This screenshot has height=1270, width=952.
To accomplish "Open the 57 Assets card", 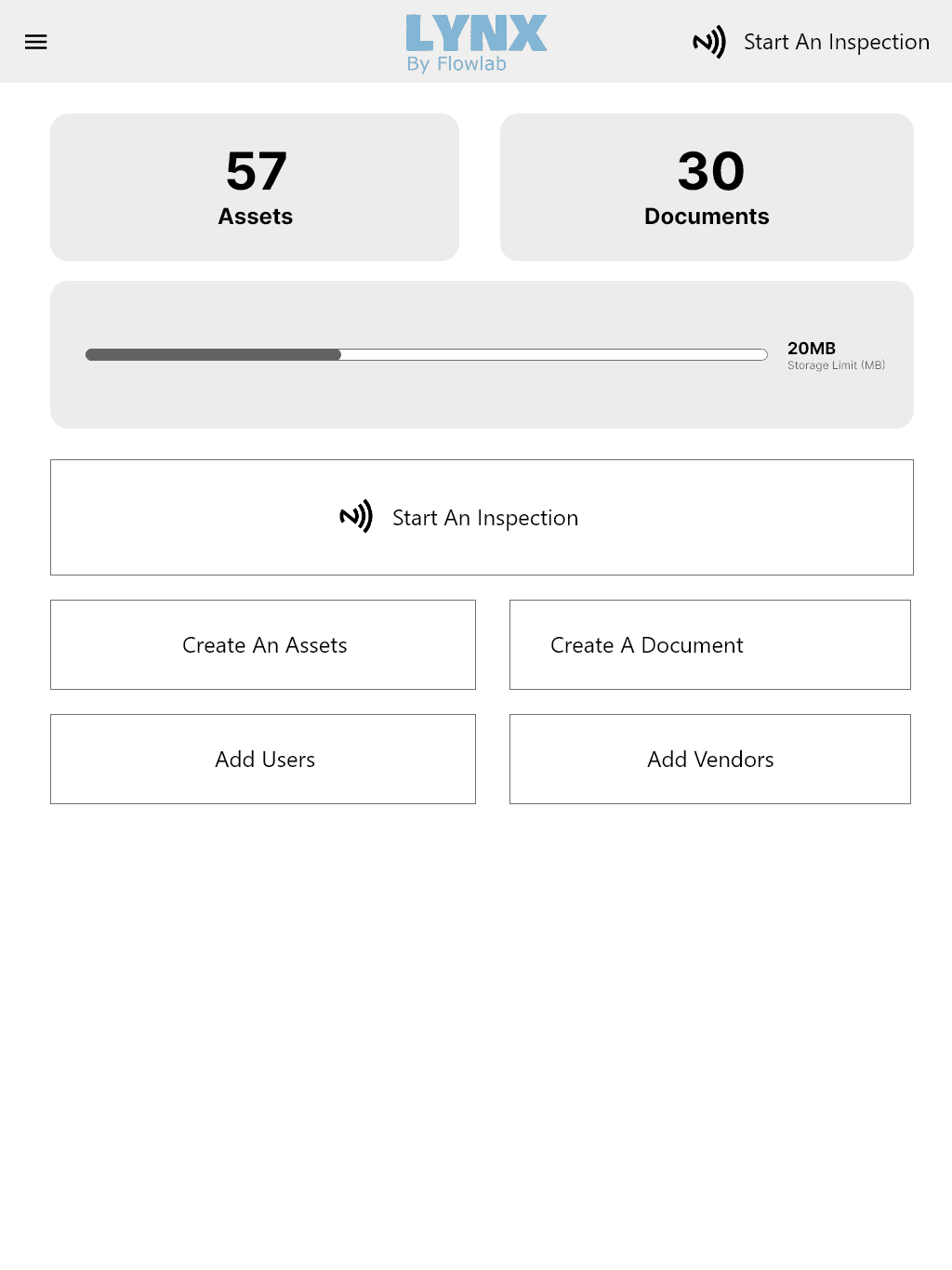I will pyautogui.click(x=255, y=188).
